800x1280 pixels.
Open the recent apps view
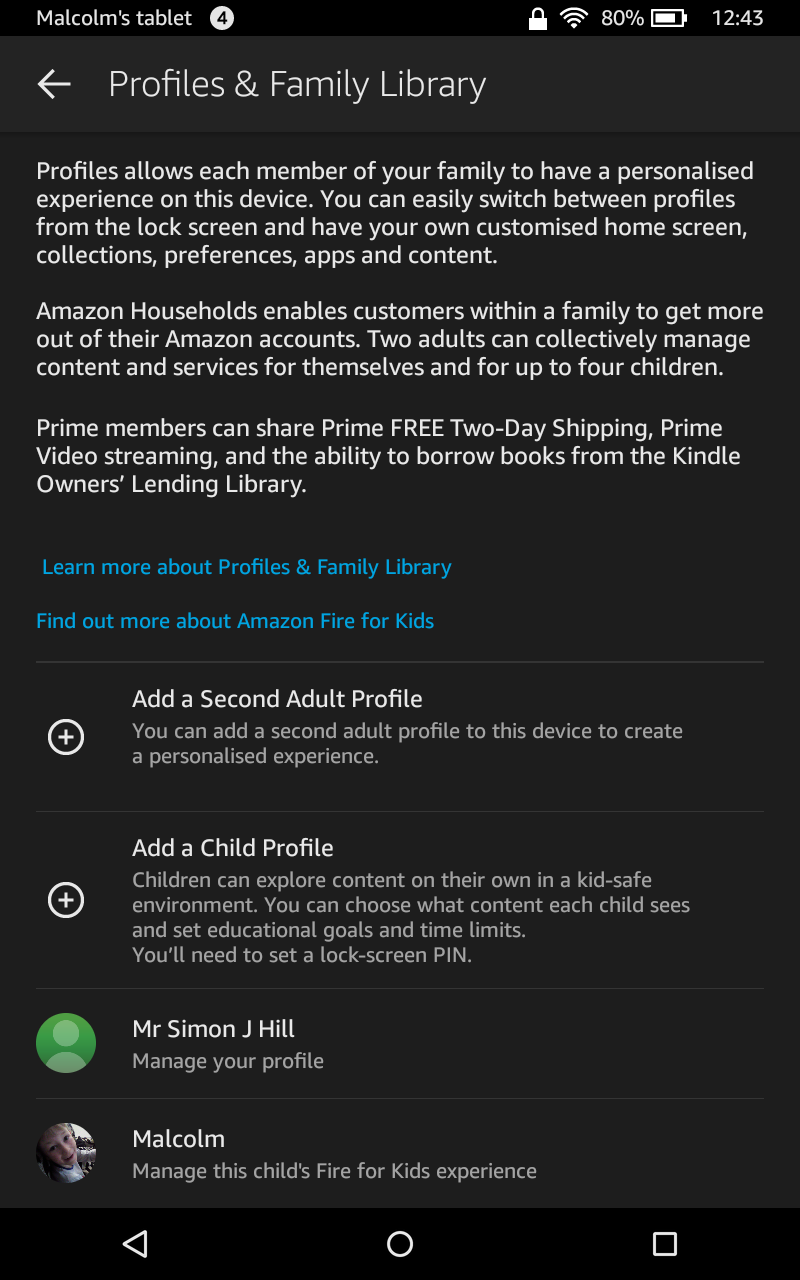coord(665,1244)
